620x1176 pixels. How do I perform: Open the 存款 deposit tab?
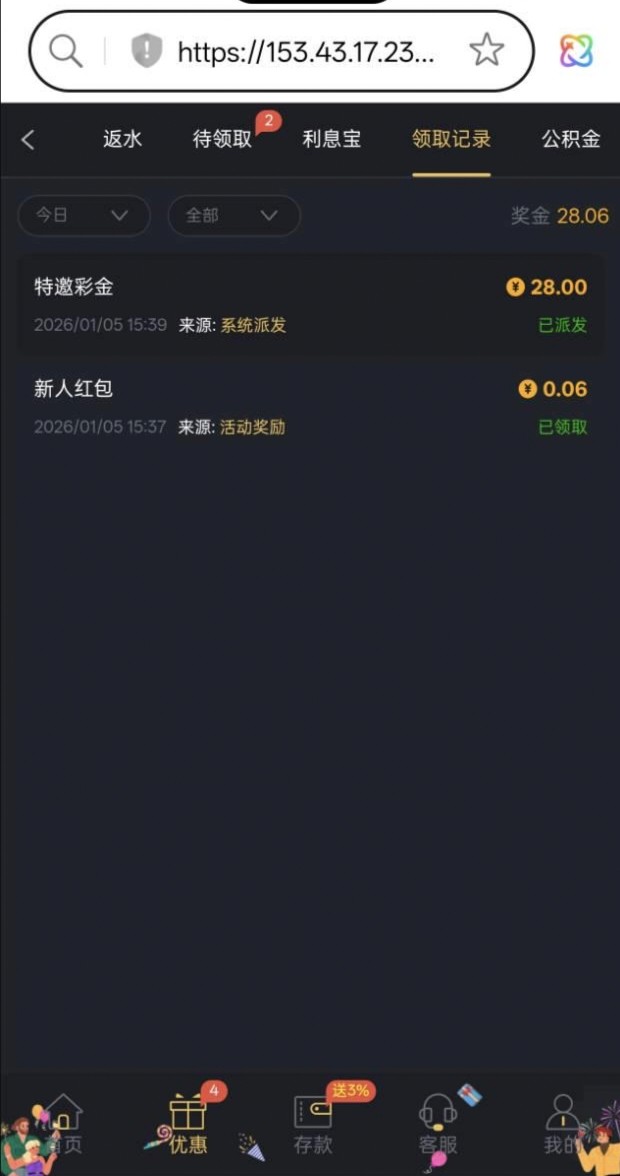(x=312, y=1124)
